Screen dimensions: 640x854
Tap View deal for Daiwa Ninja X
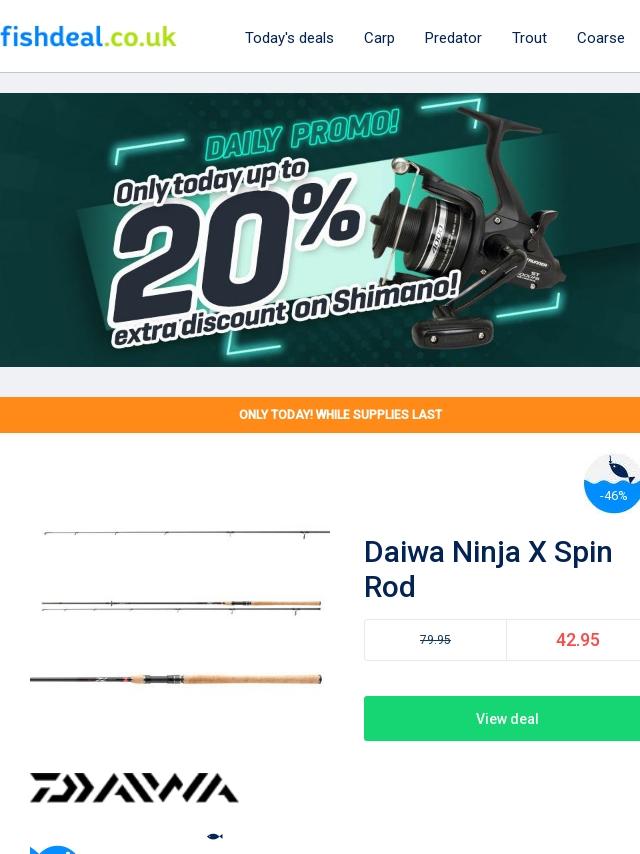pos(502,718)
